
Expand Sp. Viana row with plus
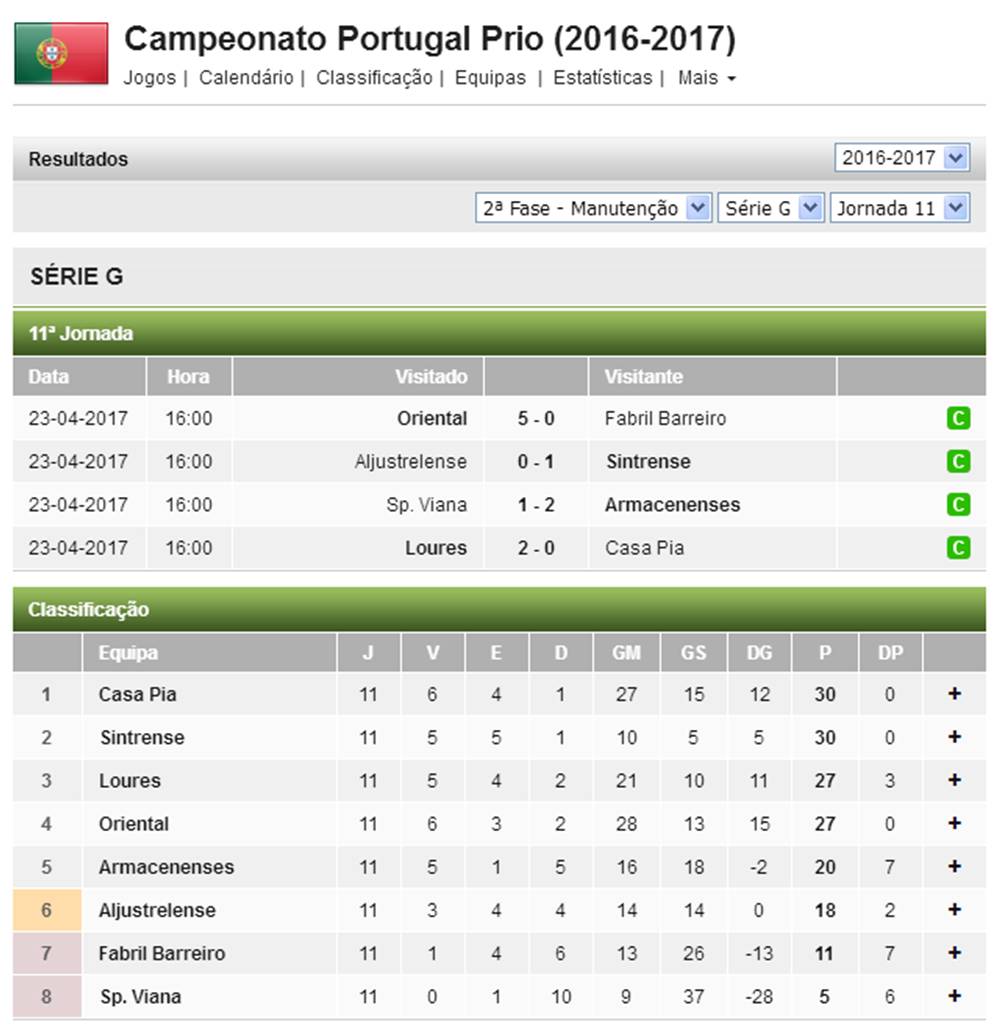click(954, 997)
